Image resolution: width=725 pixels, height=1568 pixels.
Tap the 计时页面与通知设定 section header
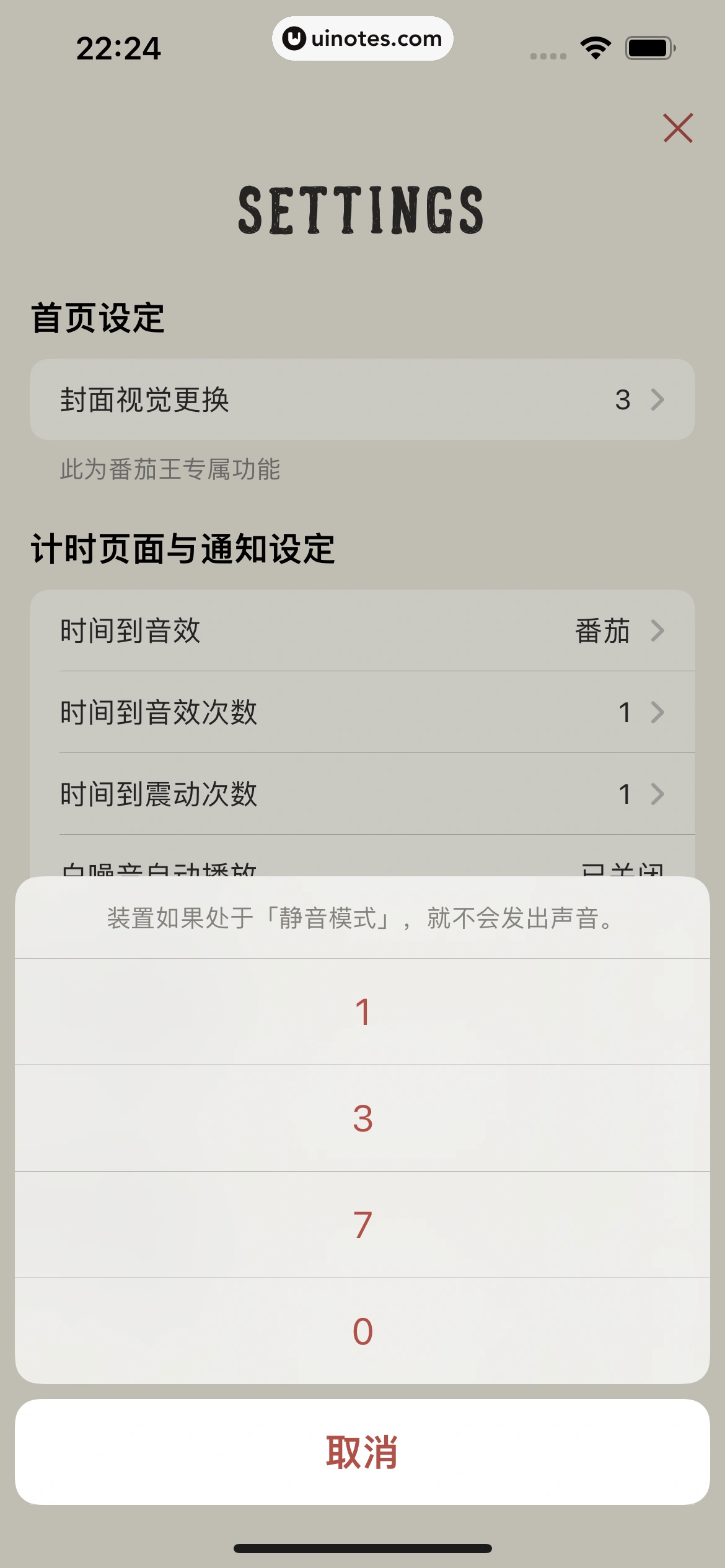pyautogui.click(x=183, y=547)
